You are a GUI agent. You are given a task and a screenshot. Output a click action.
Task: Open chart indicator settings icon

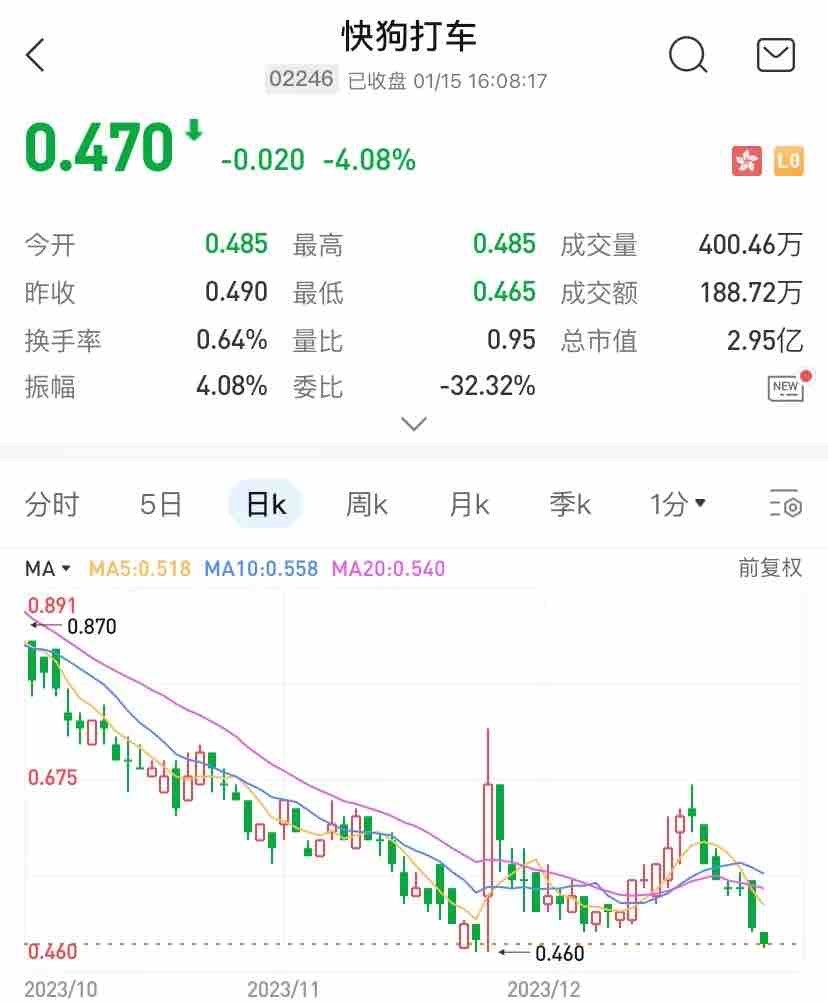coord(786,504)
